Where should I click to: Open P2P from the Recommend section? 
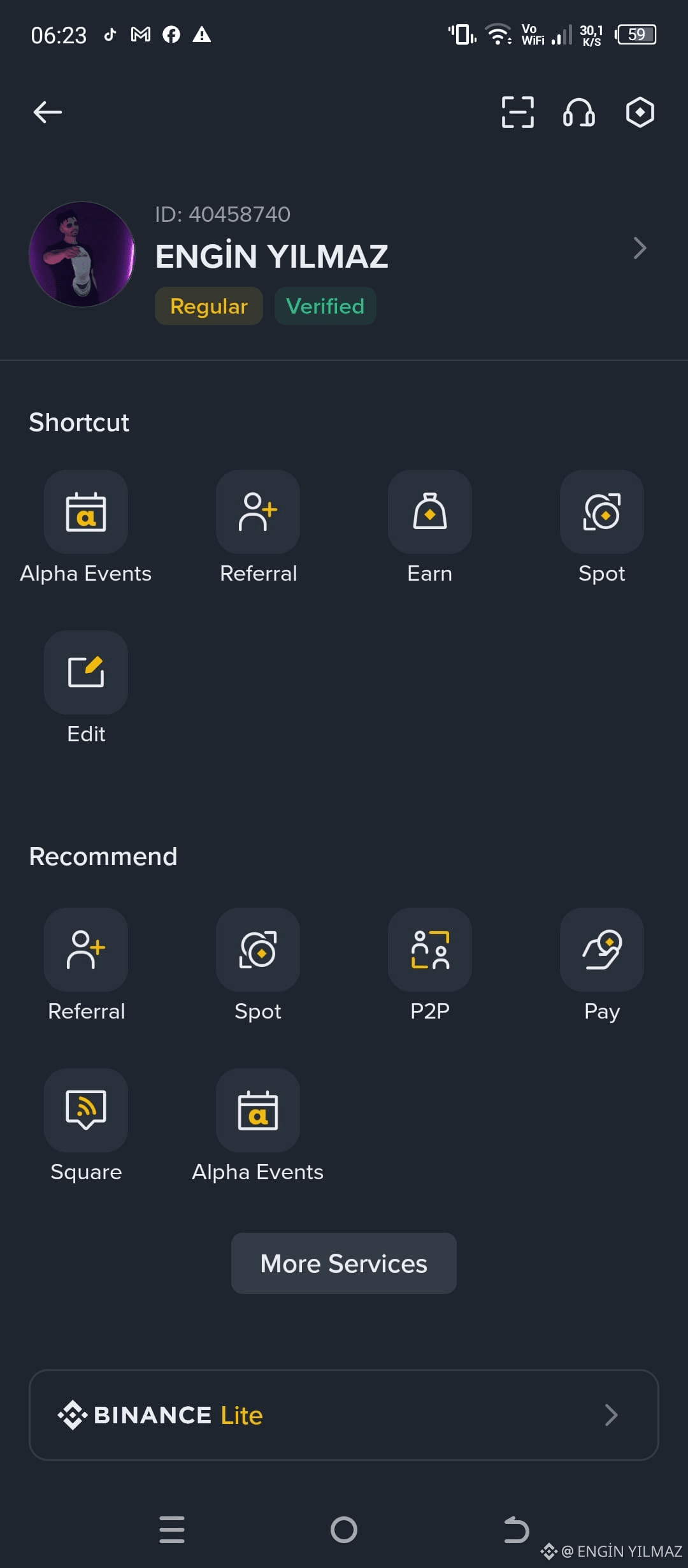coord(430,950)
